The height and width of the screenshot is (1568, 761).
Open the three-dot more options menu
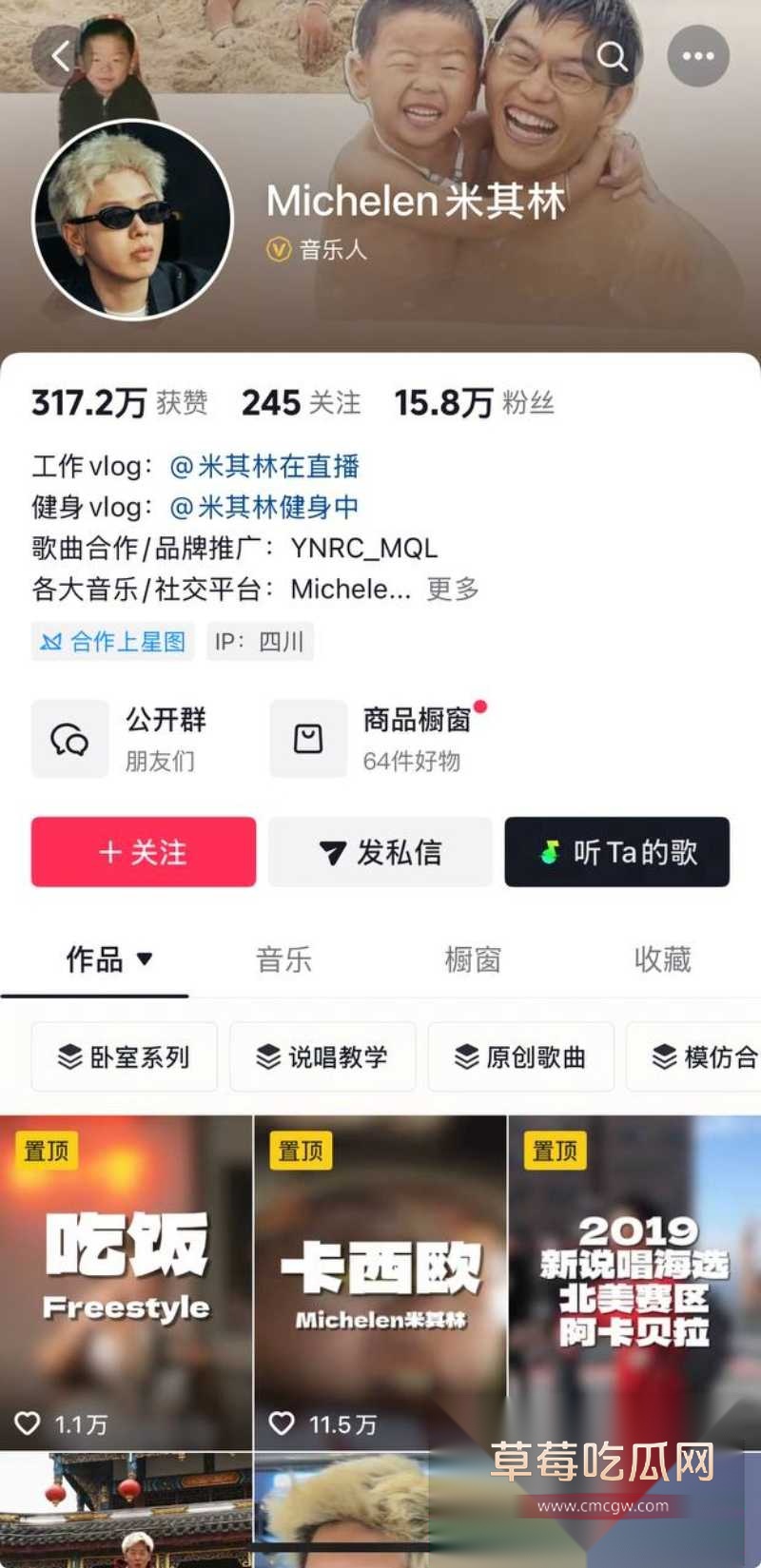[698, 57]
